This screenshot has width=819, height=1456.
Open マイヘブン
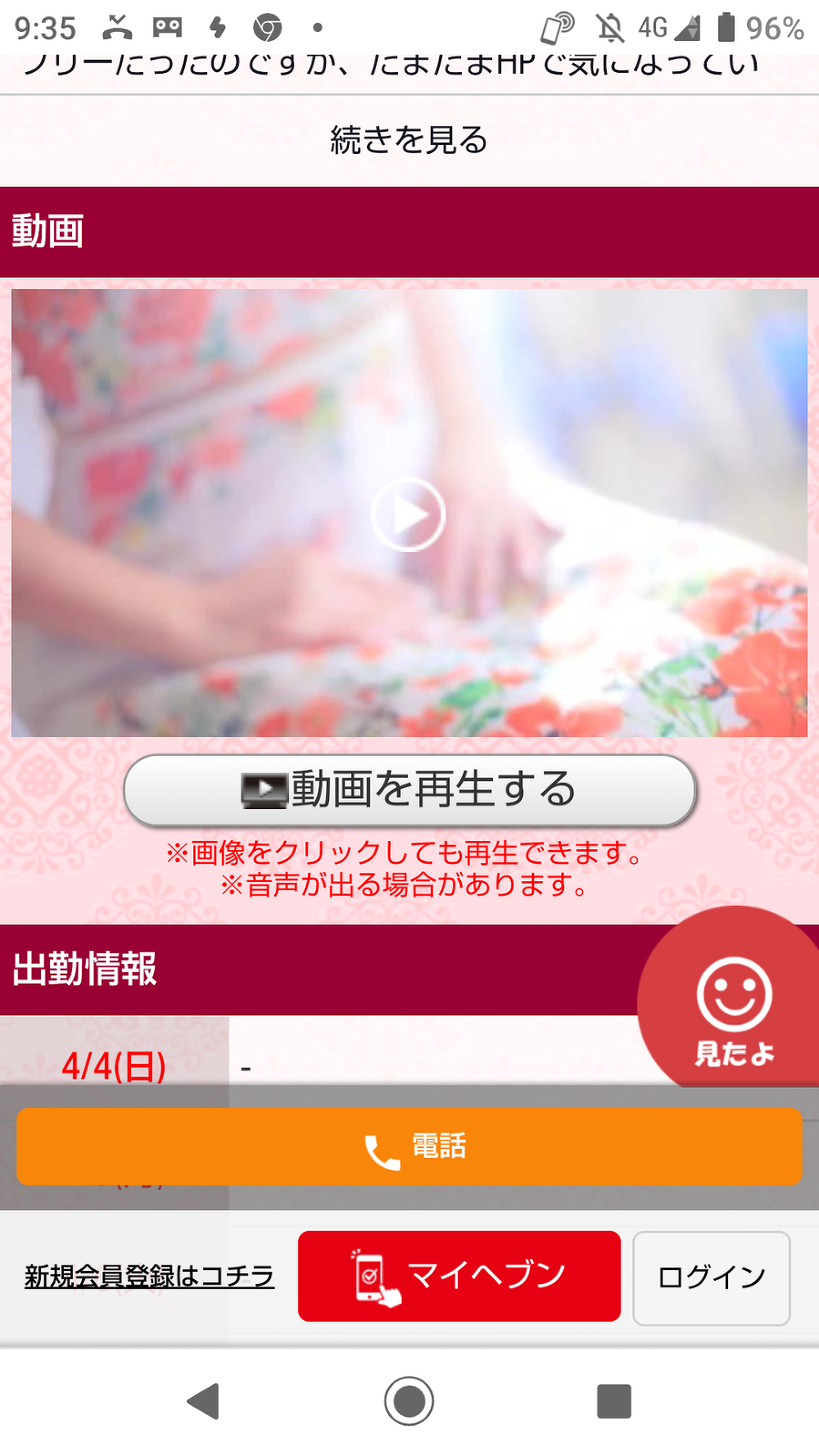click(459, 1276)
